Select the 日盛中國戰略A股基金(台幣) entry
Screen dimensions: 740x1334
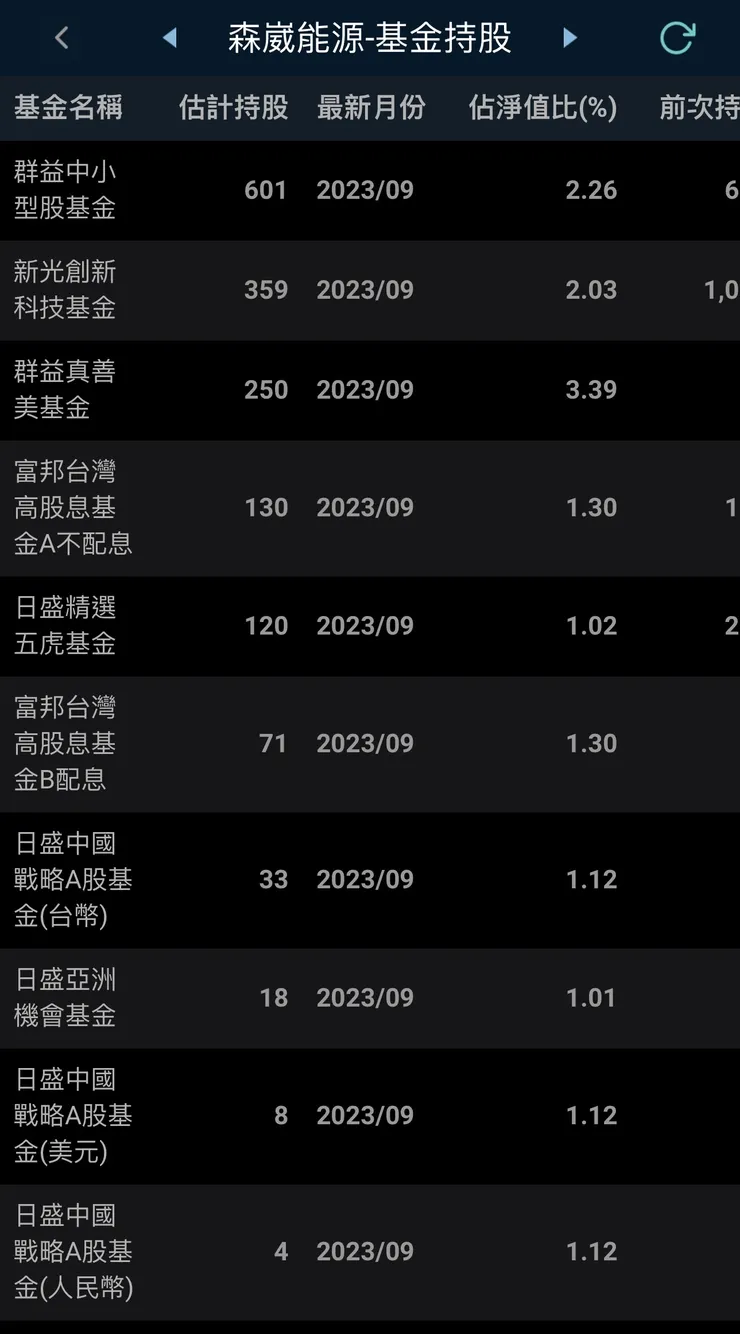point(370,880)
